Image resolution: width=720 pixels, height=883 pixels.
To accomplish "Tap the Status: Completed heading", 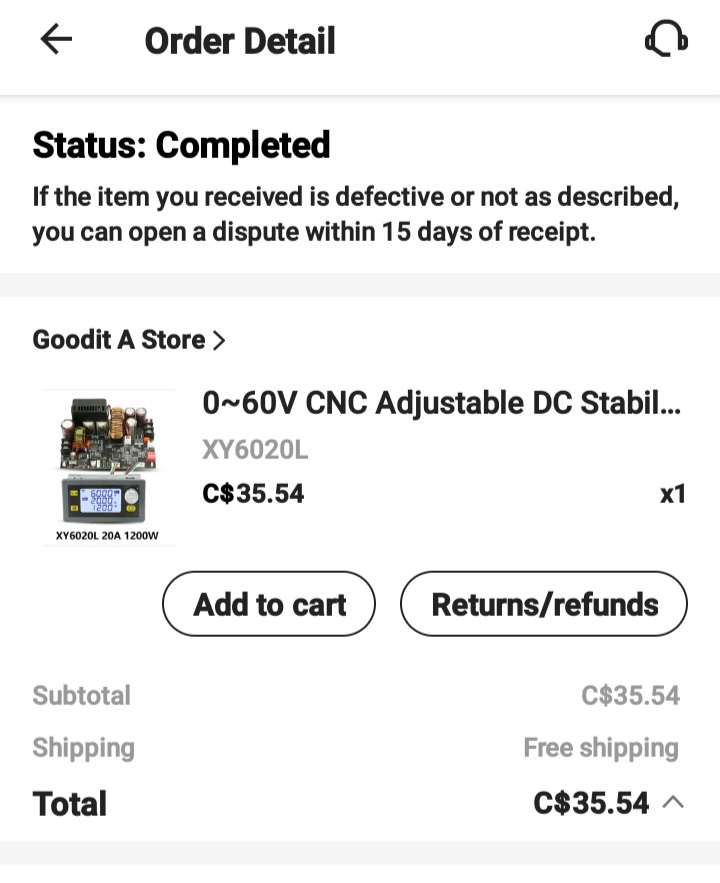I will 181,145.
